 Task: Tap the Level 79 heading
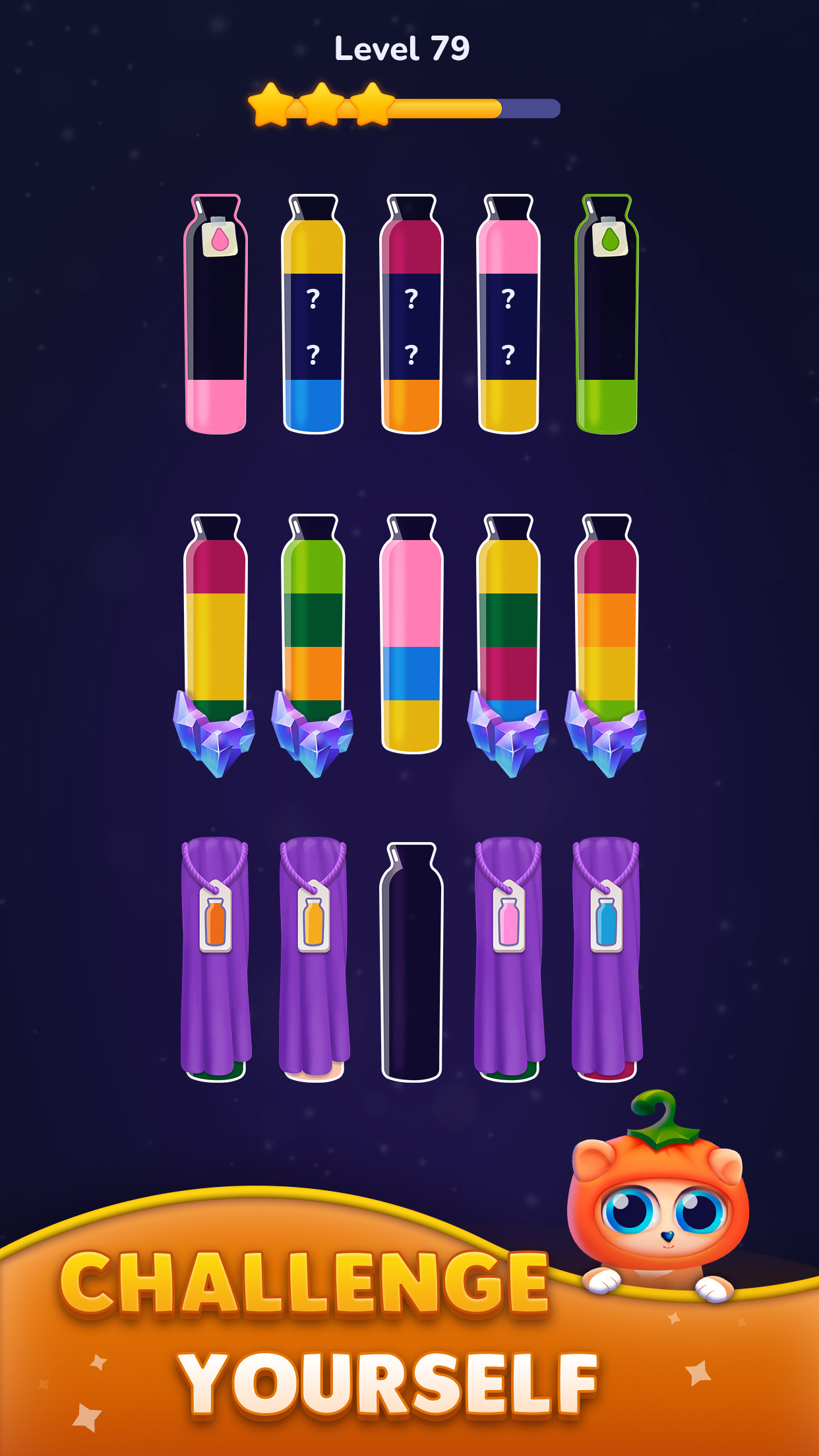[x=403, y=47]
